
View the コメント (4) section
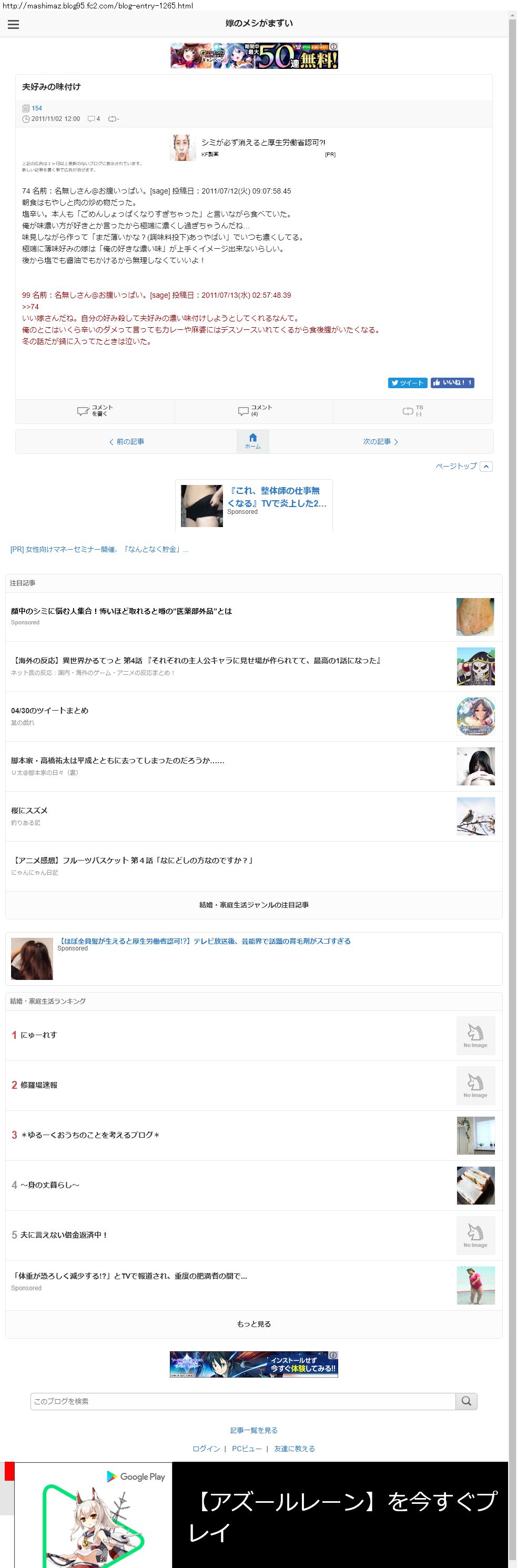pos(254,411)
